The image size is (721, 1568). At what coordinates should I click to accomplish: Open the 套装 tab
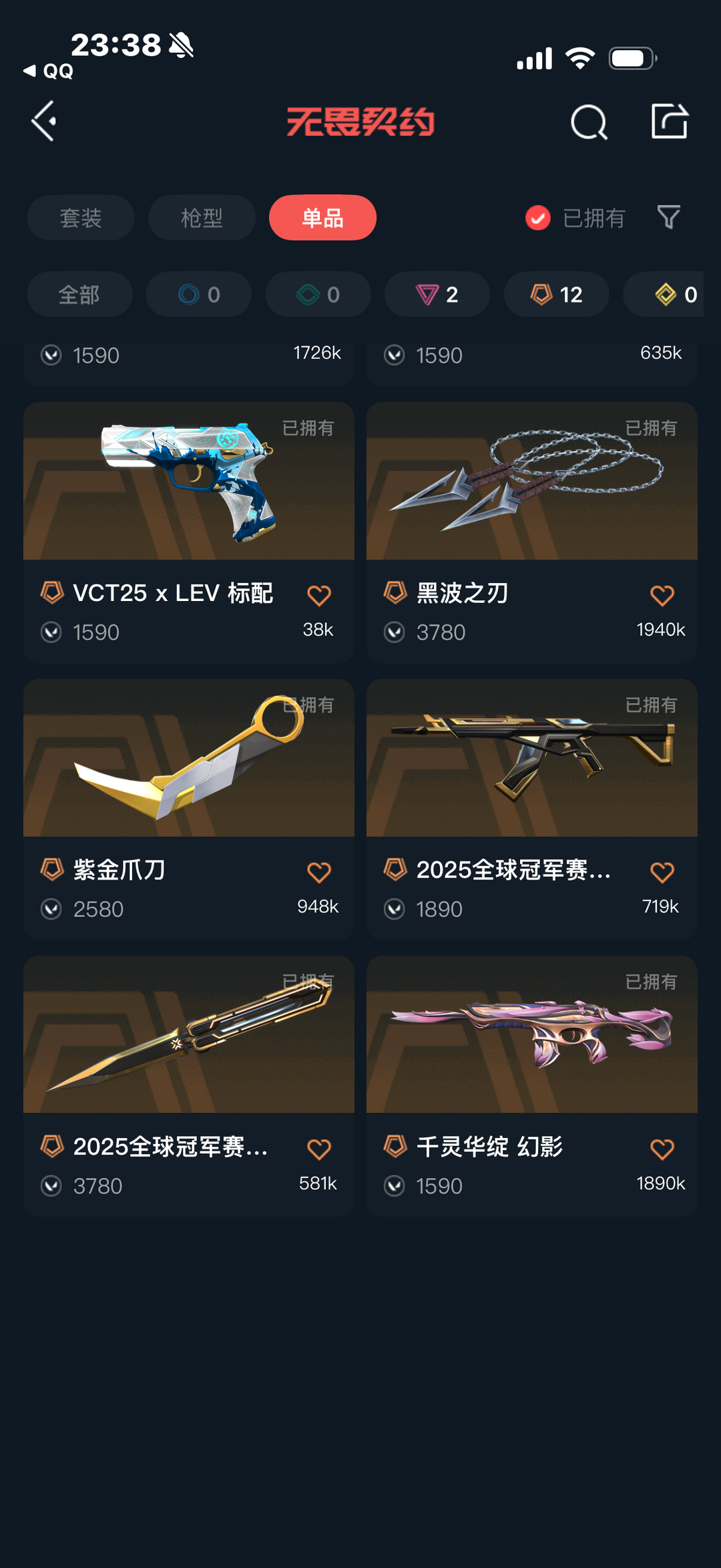[80, 218]
